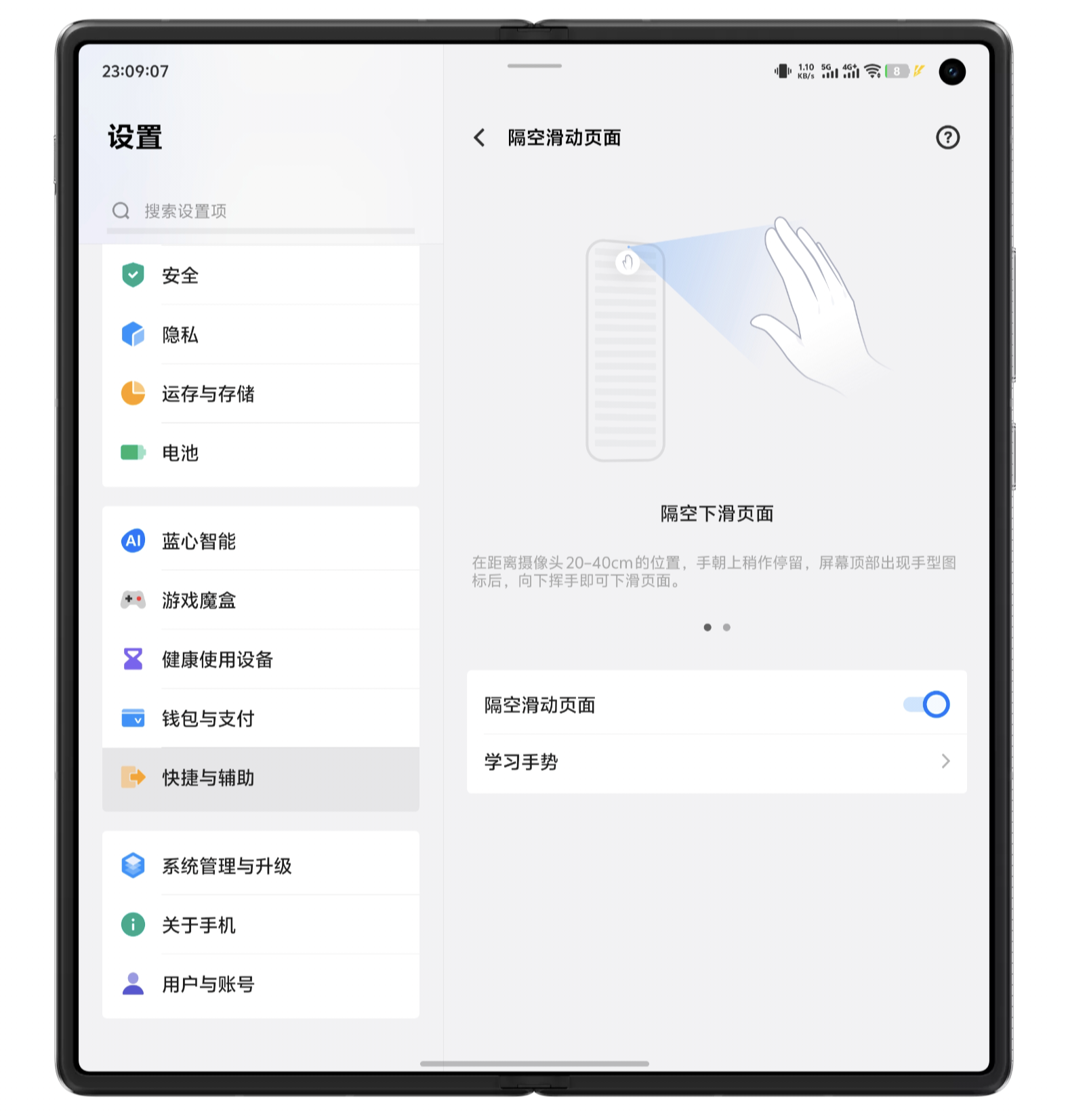Open 蓝心智能
Viewport: 1068px width, 1120px height.
click(261, 541)
